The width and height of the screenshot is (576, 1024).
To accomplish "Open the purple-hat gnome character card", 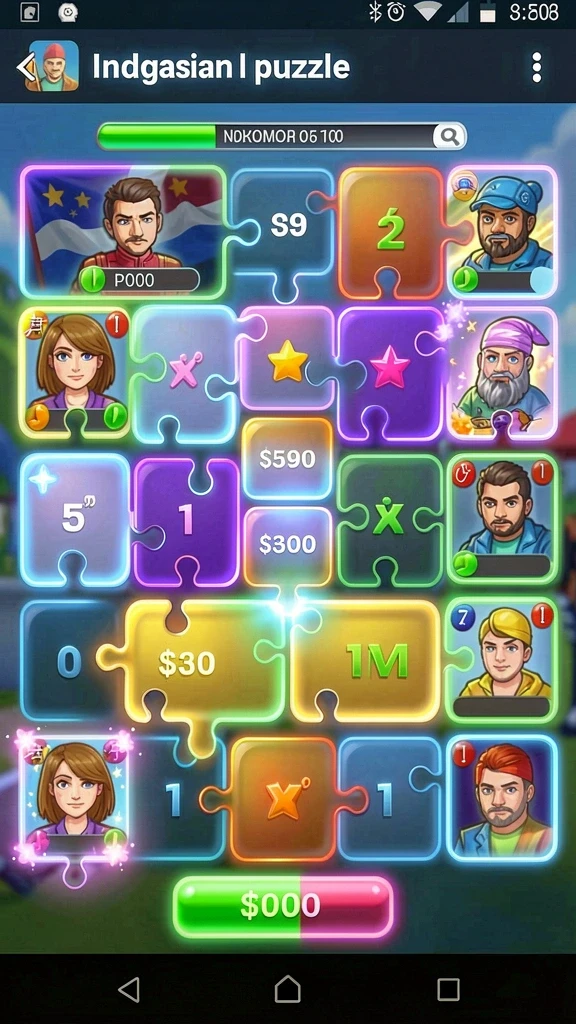I will pos(502,373).
